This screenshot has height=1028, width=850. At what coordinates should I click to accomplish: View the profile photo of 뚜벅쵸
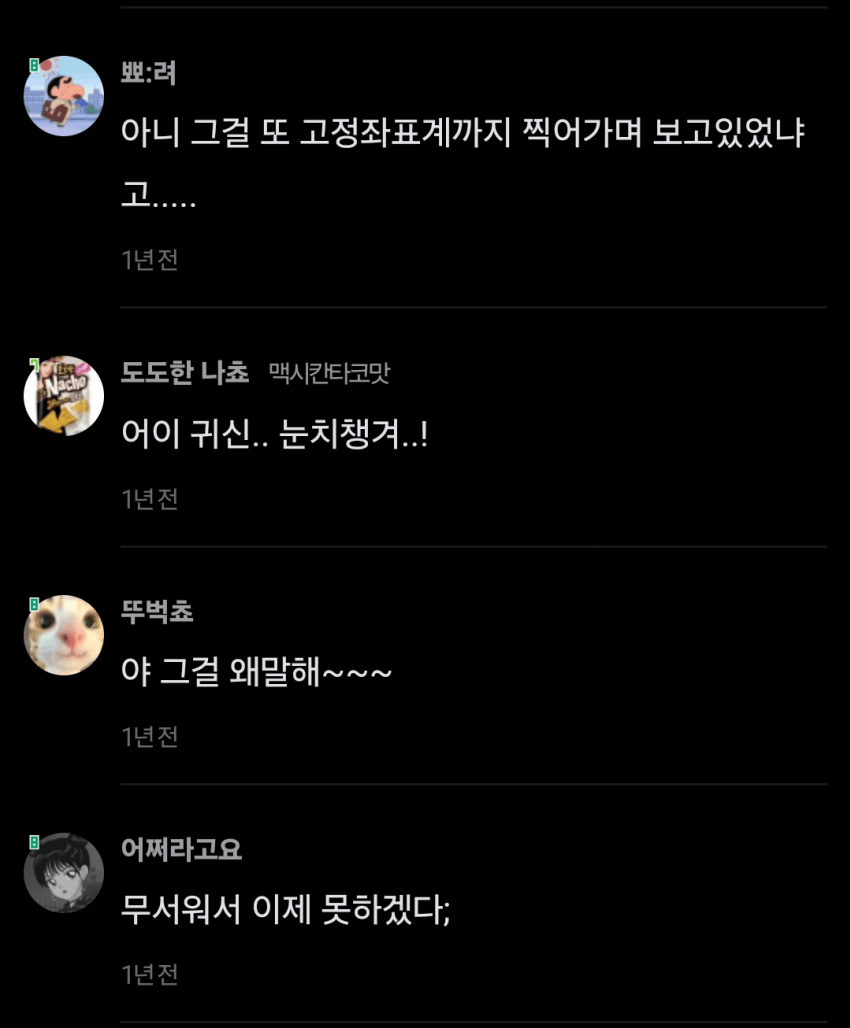(x=64, y=635)
